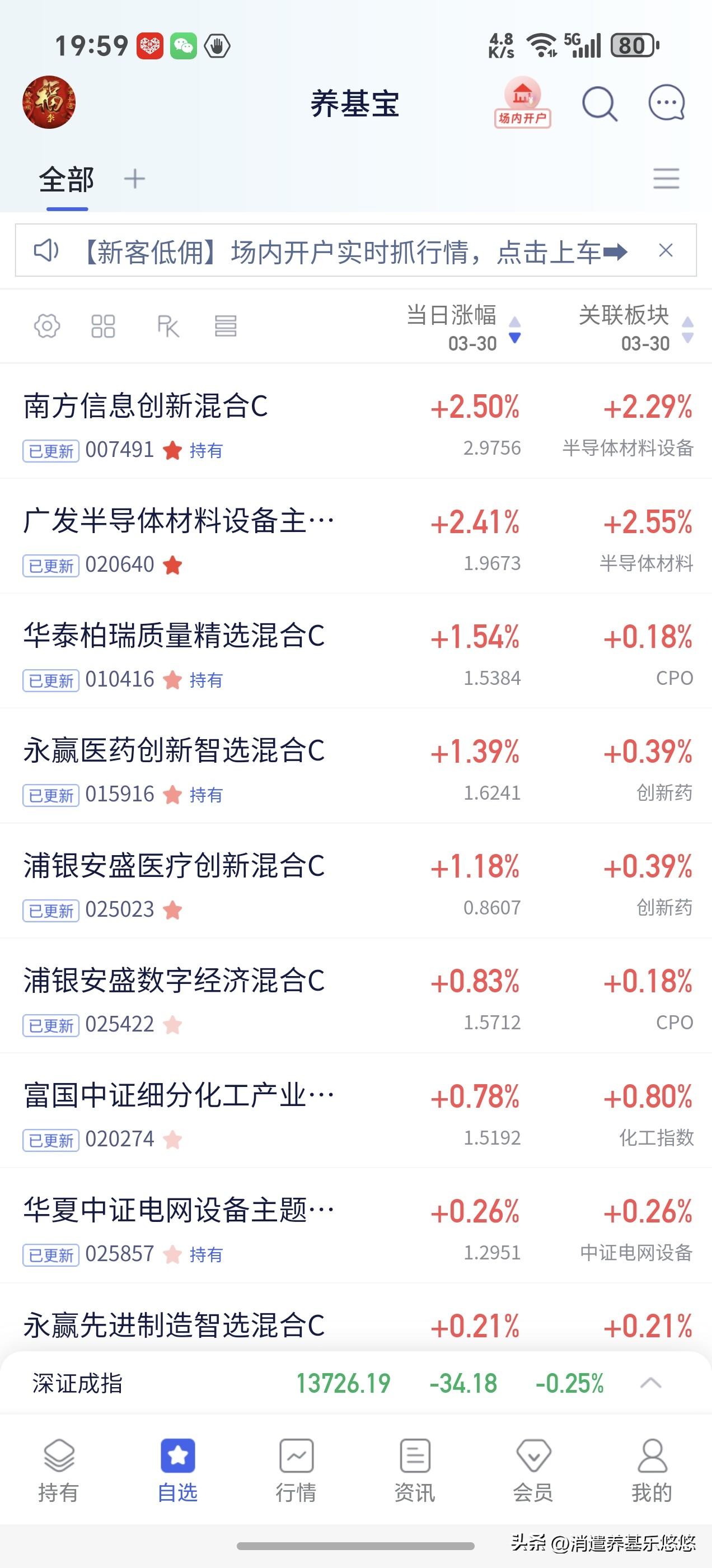Open the fund list settings gear
The height and width of the screenshot is (1568, 712).
(x=48, y=326)
